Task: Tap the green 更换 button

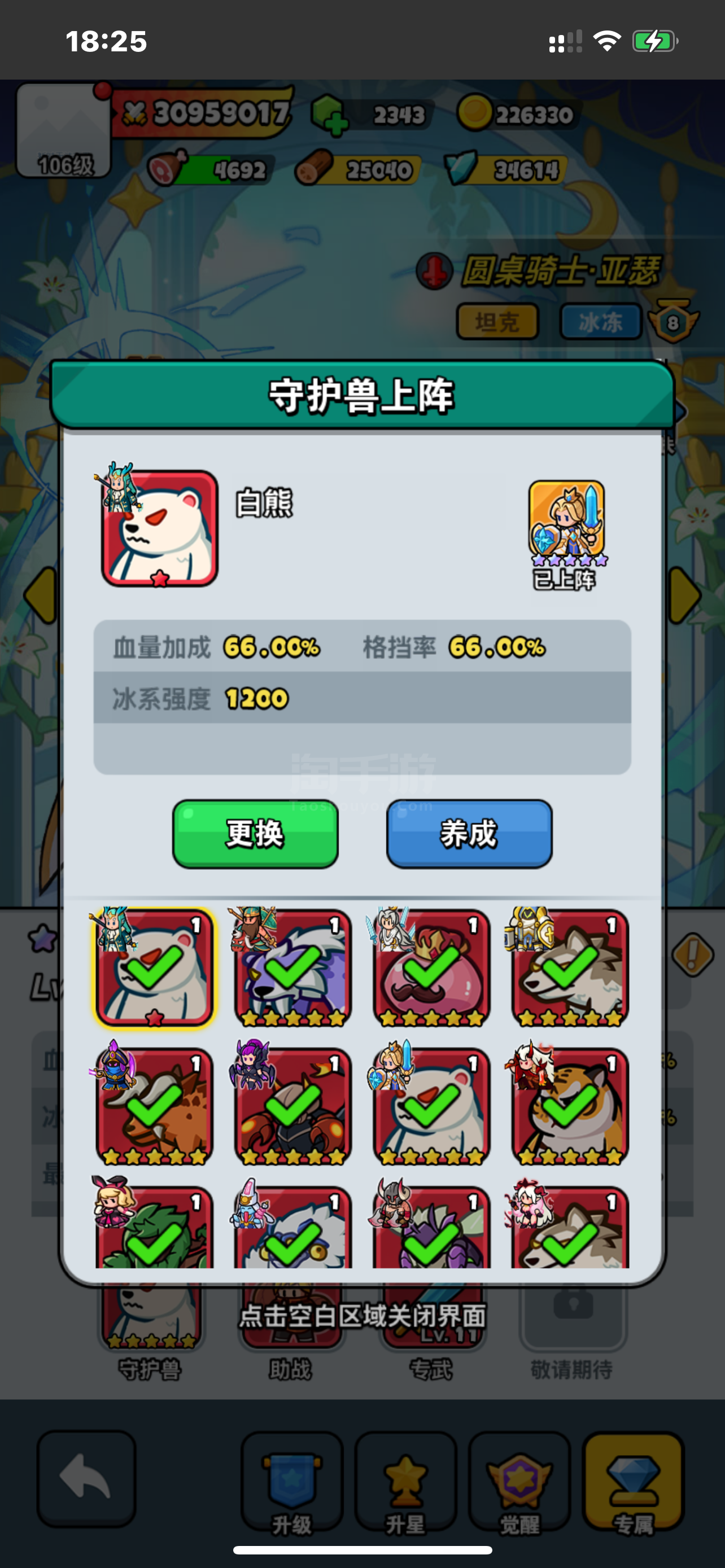Action: [x=255, y=833]
